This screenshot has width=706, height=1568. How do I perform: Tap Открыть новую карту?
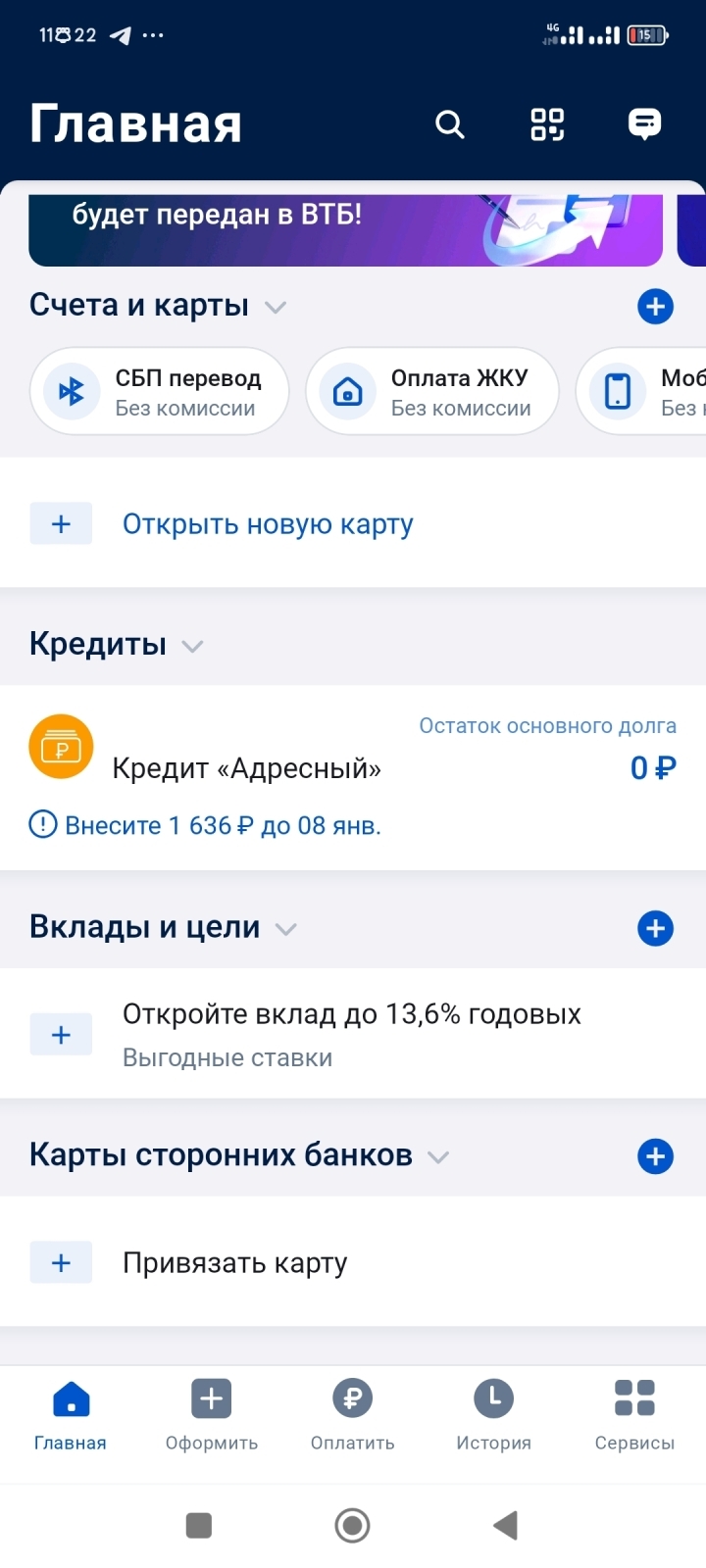coord(267,524)
